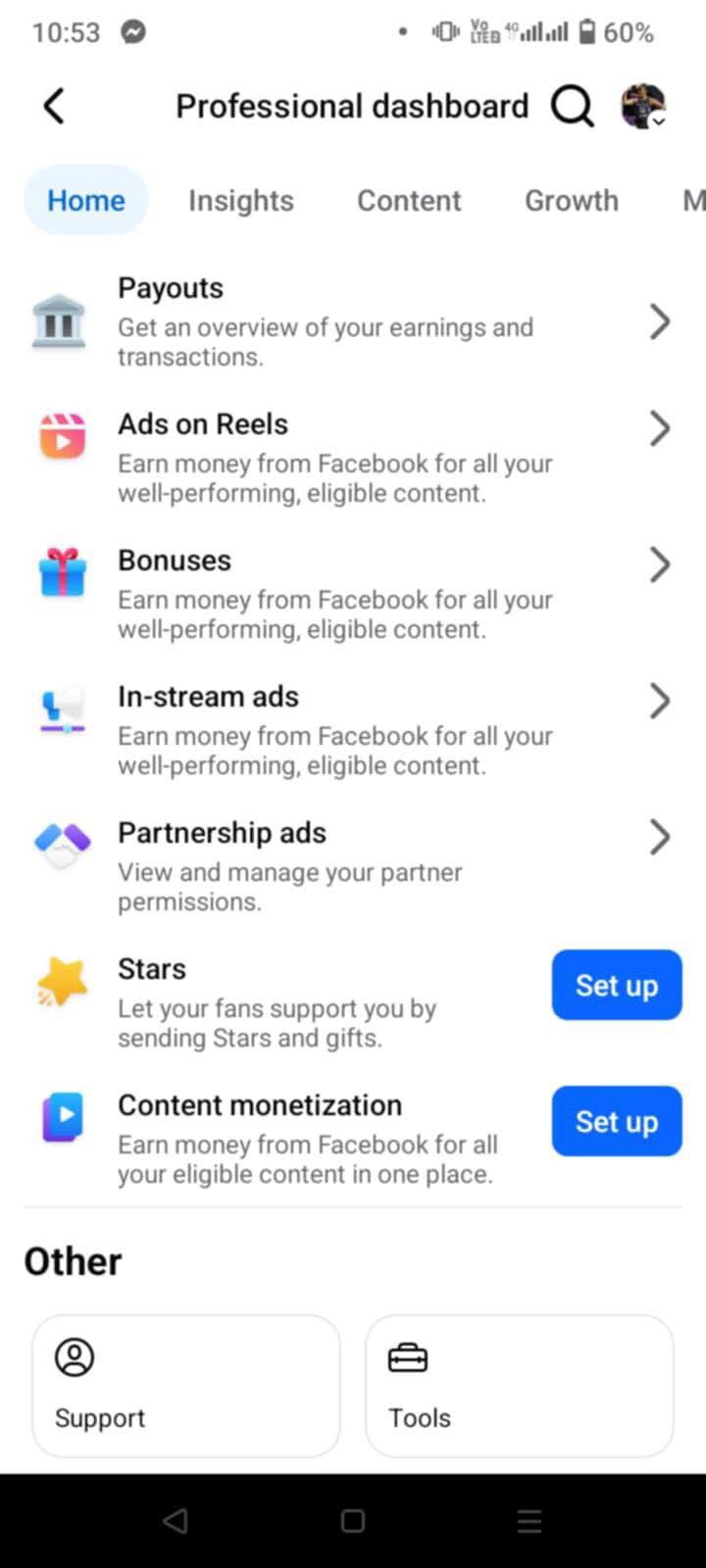Tap the system home button

pyautogui.click(x=353, y=1520)
